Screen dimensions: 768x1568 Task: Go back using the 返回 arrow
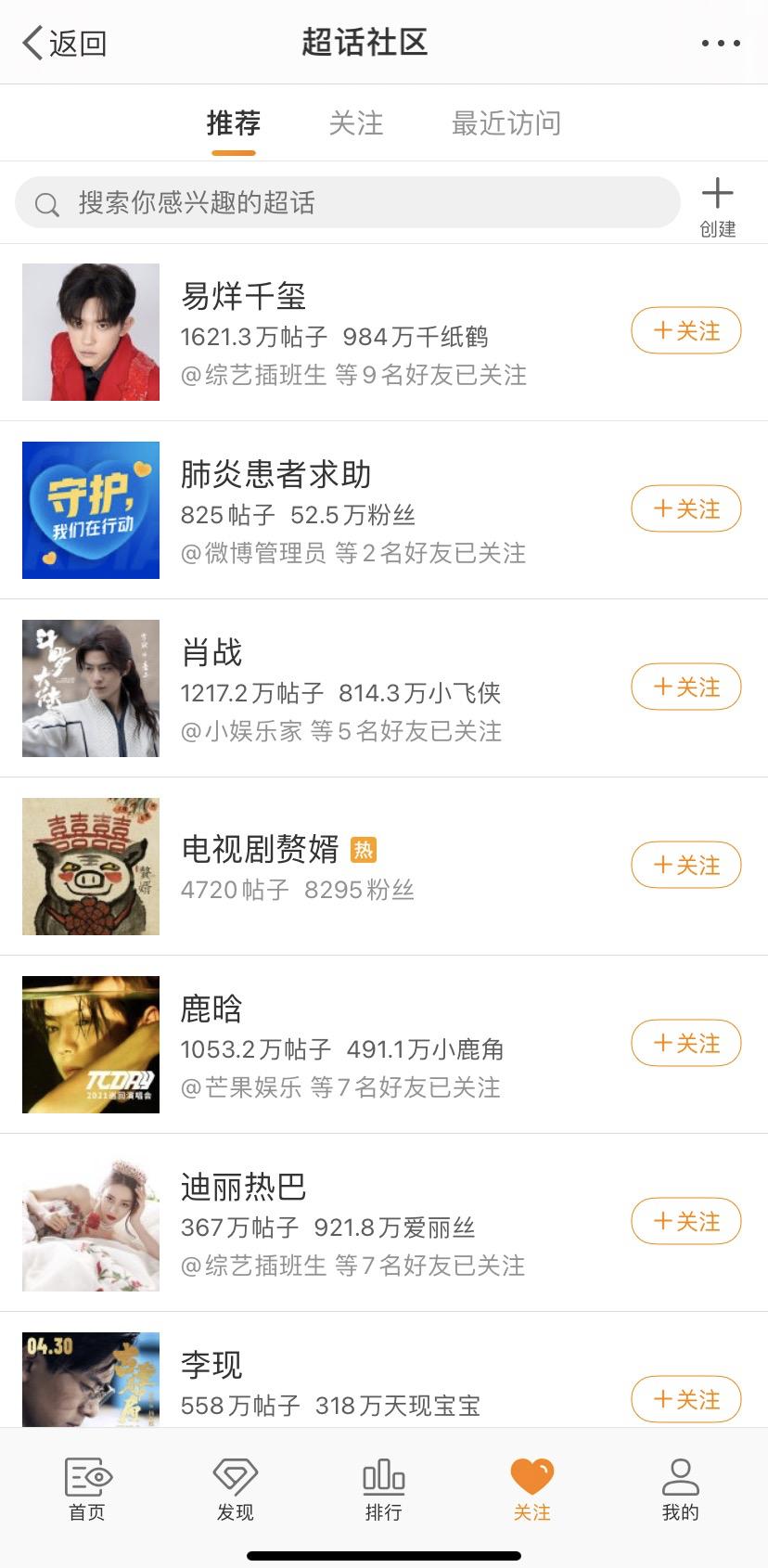pos(63,43)
